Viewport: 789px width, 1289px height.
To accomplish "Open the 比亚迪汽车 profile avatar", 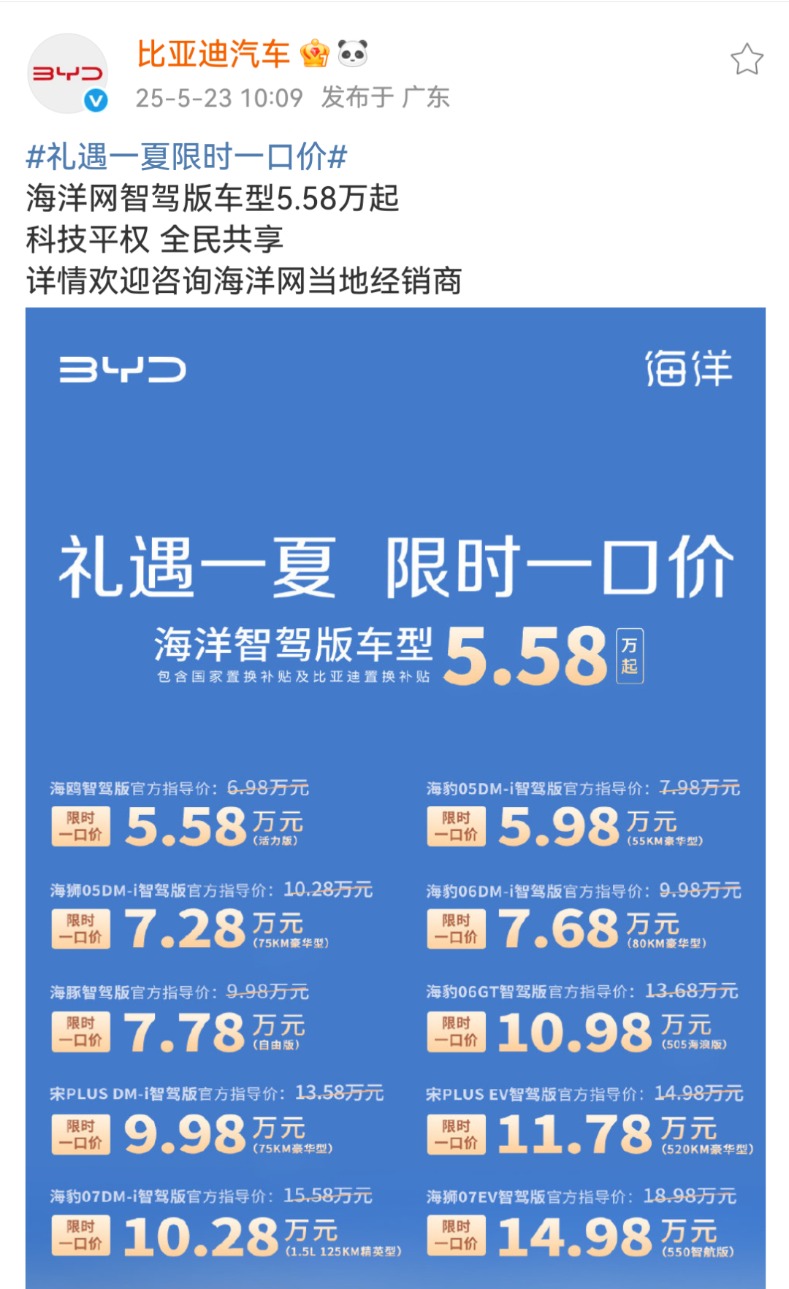I will coord(67,73).
